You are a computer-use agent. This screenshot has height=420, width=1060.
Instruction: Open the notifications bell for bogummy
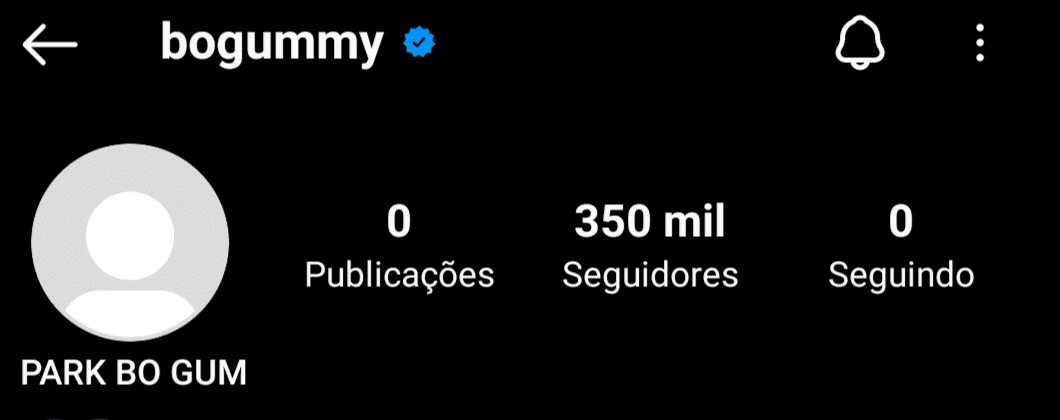[862, 45]
